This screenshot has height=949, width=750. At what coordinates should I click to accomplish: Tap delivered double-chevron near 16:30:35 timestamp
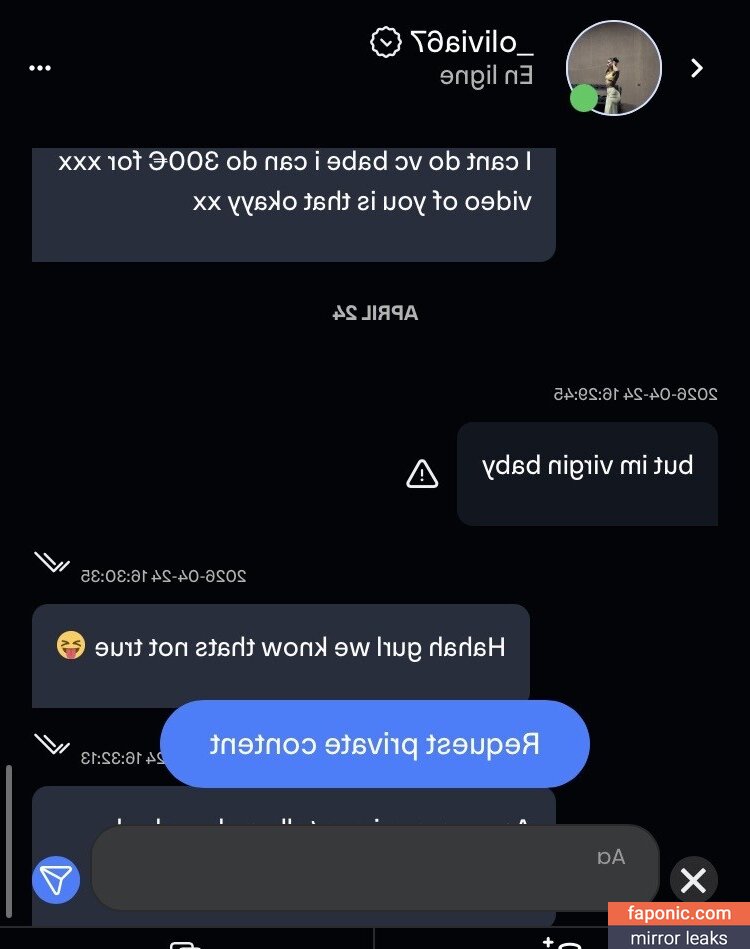[x=53, y=564]
